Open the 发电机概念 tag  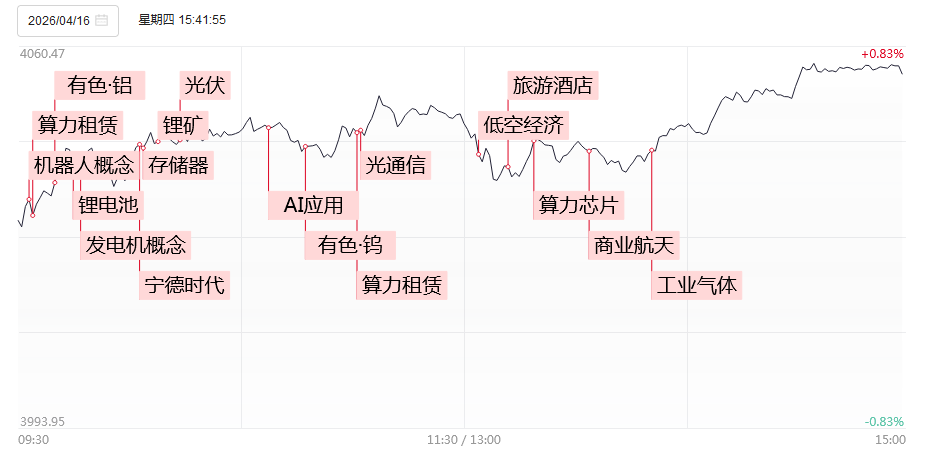136,244
